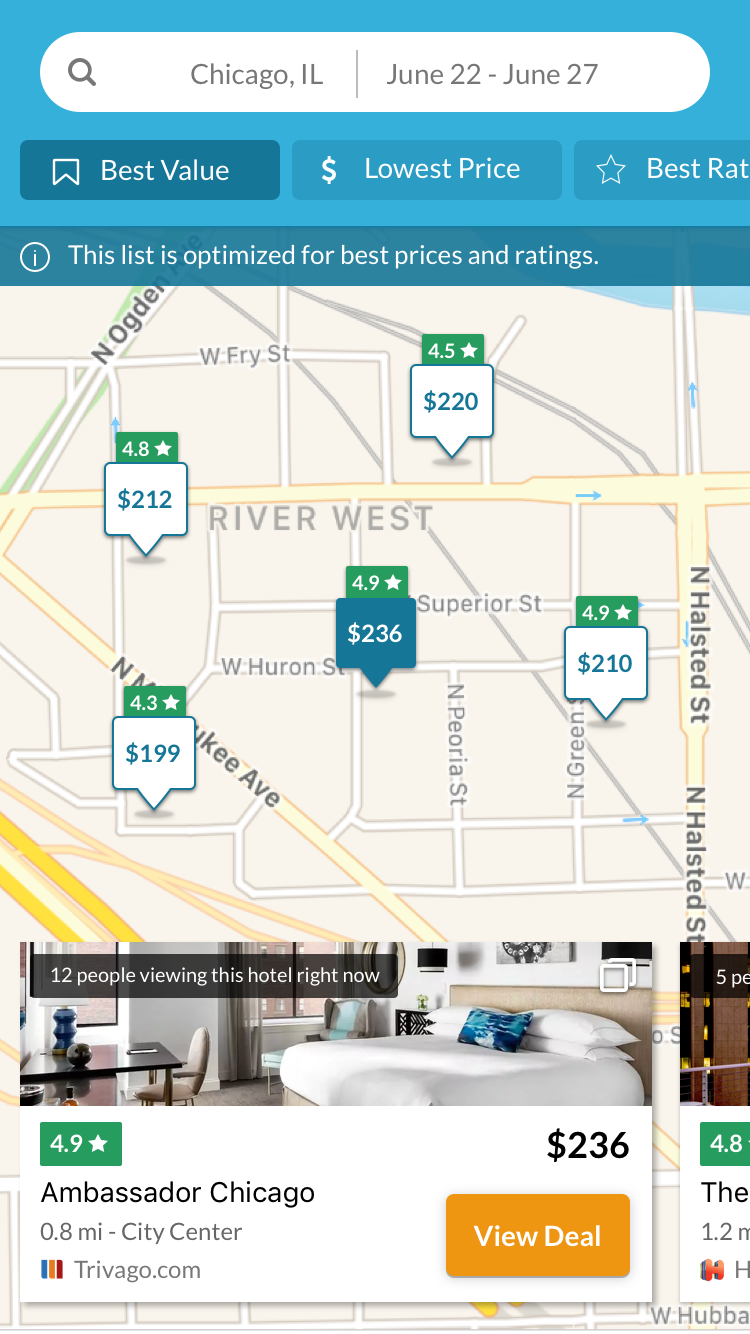
Task: Open the next hotel card rated 4.8
Action: pos(715,1121)
